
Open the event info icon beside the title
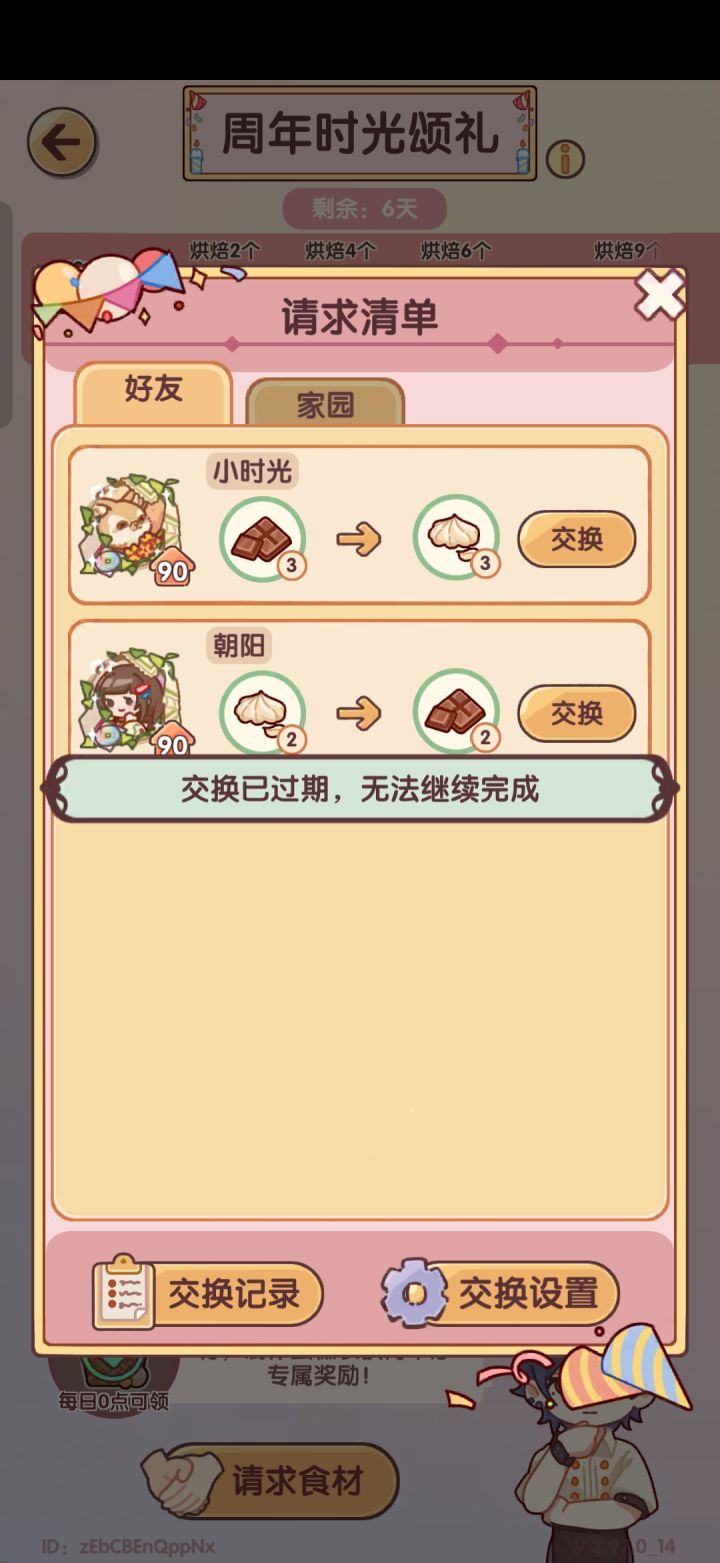tap(566, 160)
